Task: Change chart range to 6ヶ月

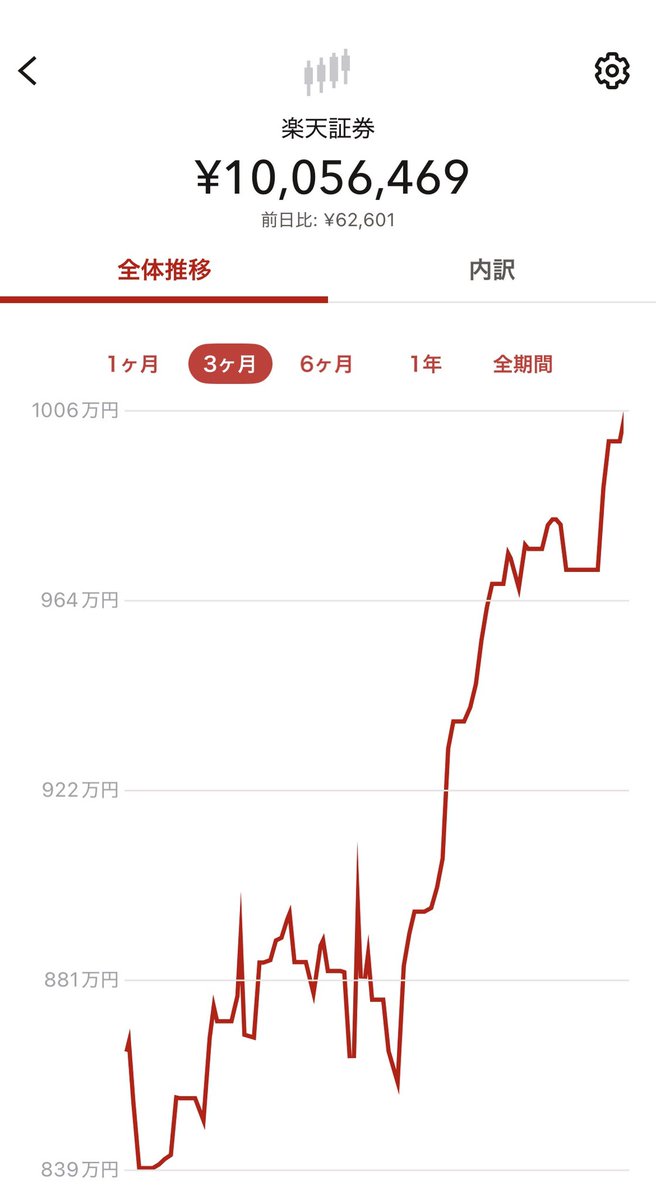Action: (x=327, y=364)
